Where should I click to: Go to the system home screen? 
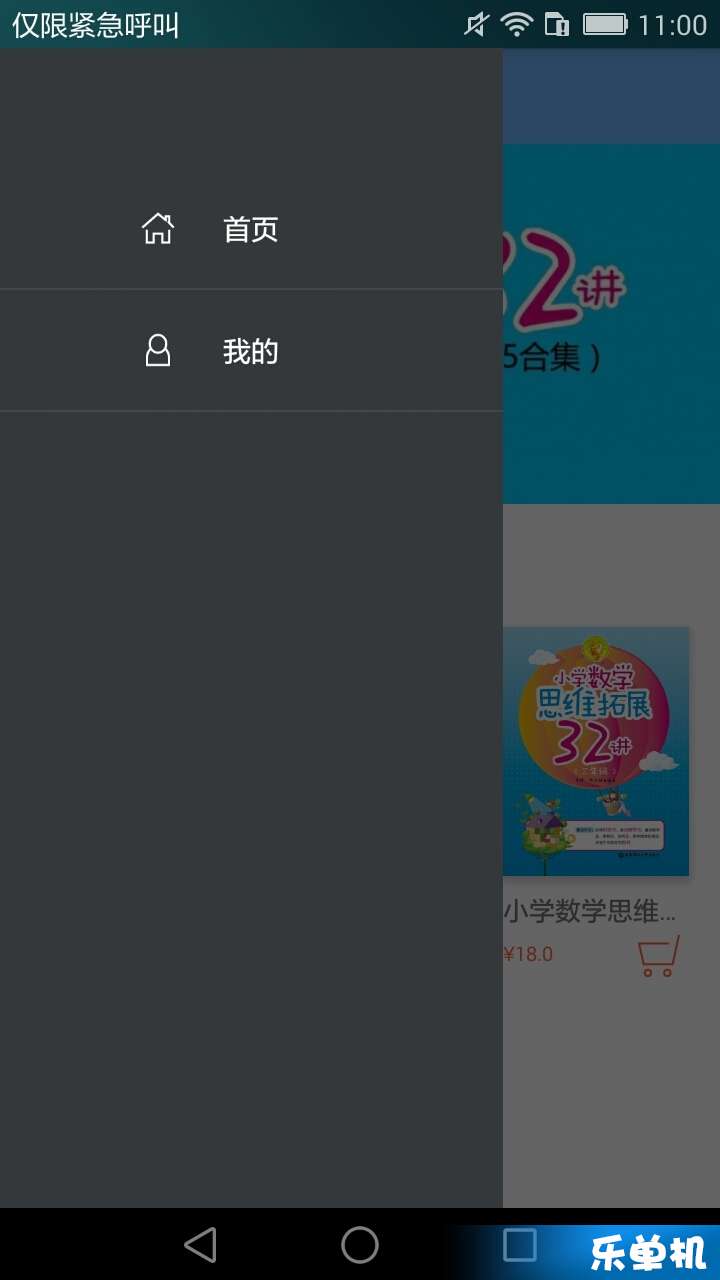pyautogui.click(x=360, y=1245)
